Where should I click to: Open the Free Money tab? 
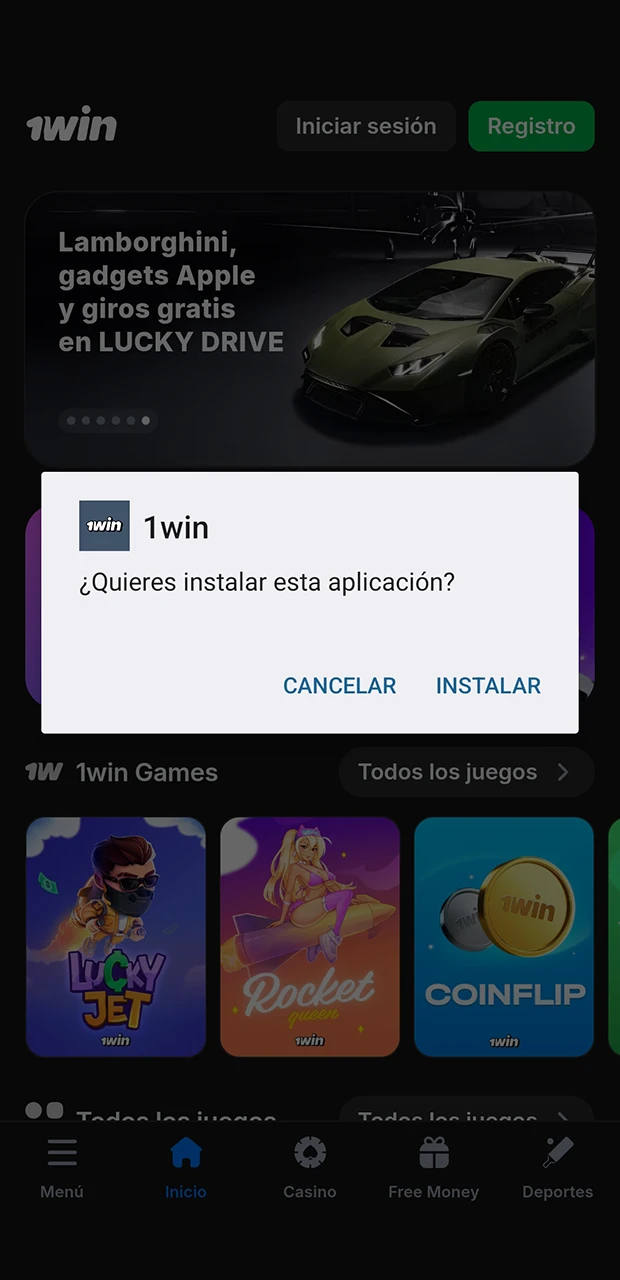click(434, 1168)
